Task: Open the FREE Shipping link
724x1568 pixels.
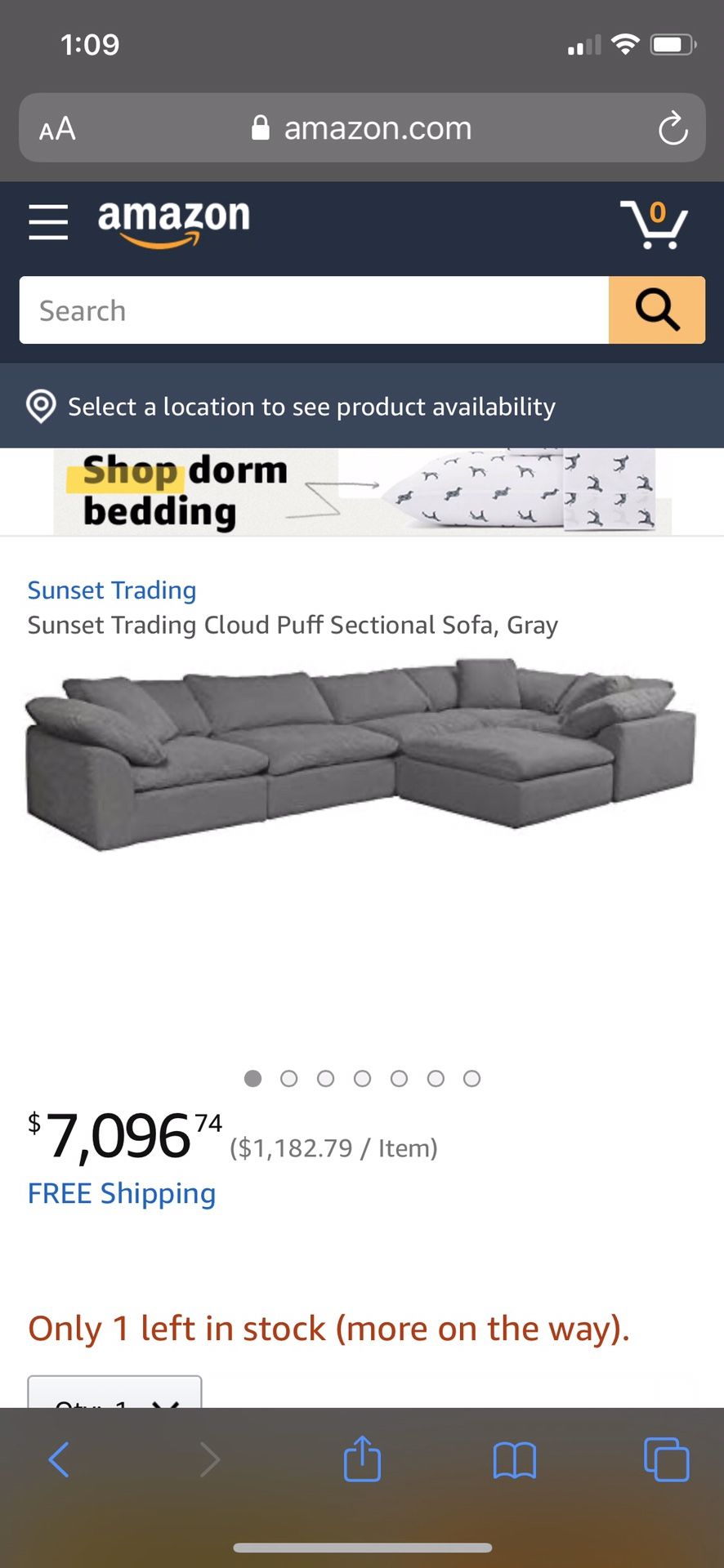Action: point(122,1193)
